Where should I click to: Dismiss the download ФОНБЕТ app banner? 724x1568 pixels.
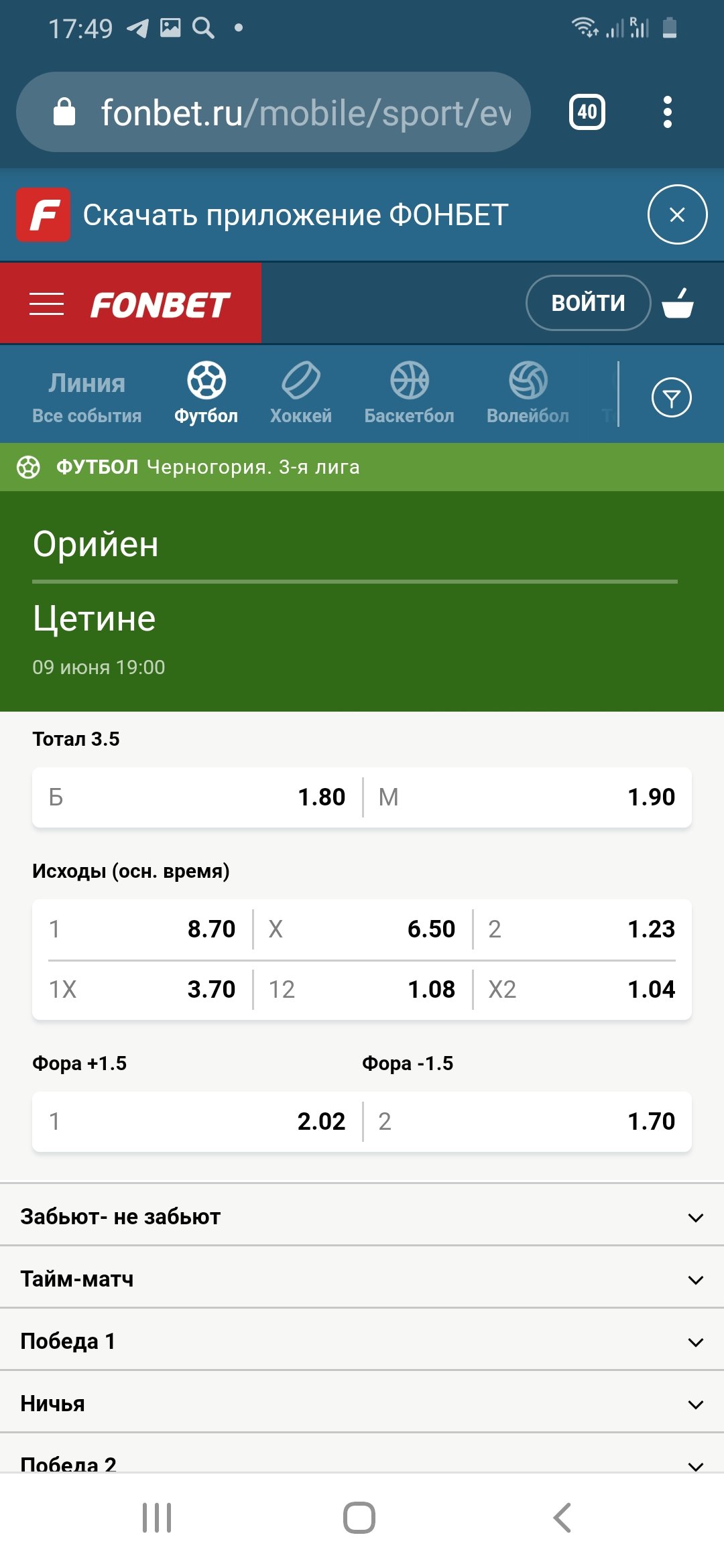click(x=677, y=214)
